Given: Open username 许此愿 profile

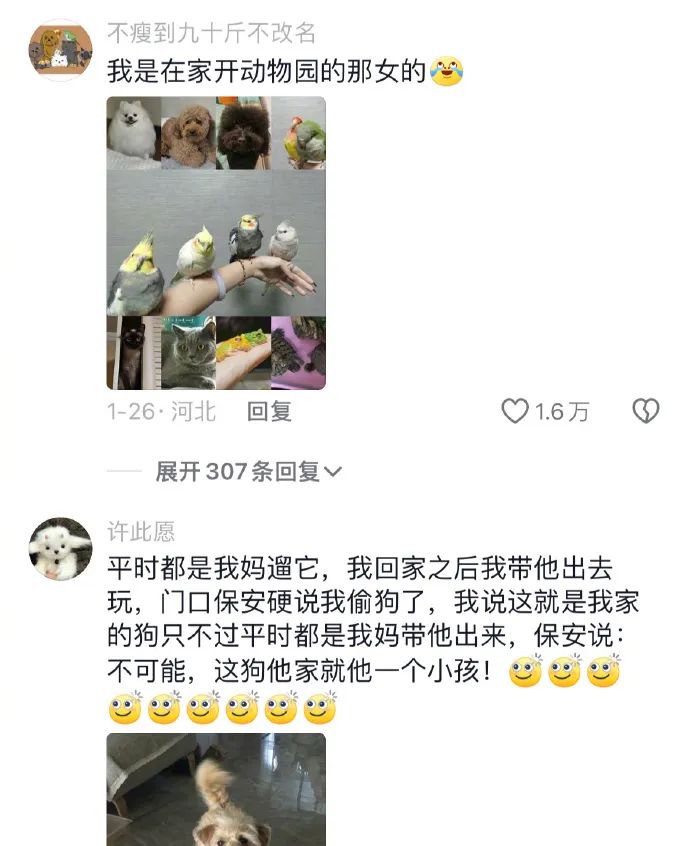Looking at the screenshot, I should click(x=141, y=531).
